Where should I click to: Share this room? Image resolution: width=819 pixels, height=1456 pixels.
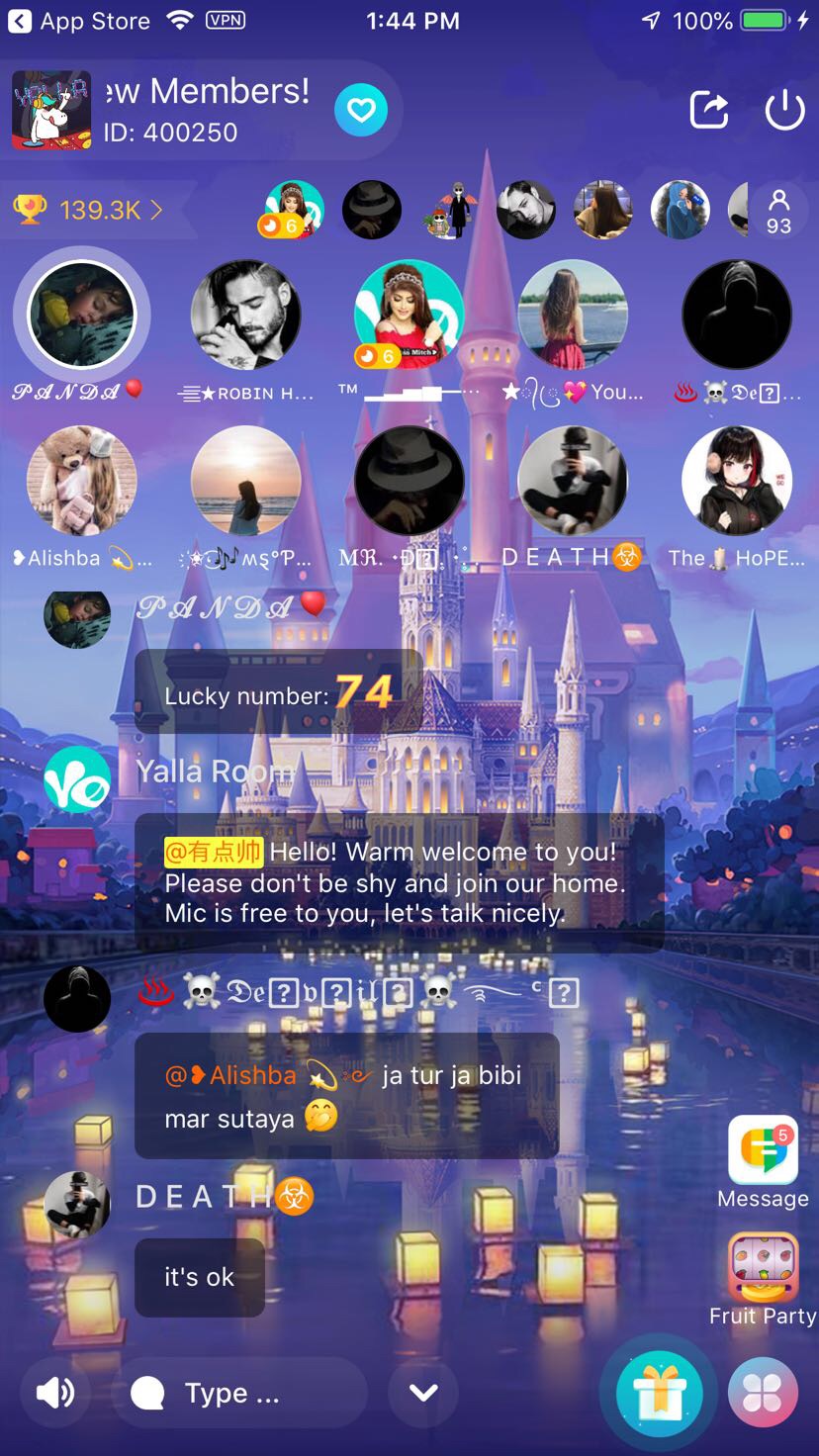click(709, 111)
